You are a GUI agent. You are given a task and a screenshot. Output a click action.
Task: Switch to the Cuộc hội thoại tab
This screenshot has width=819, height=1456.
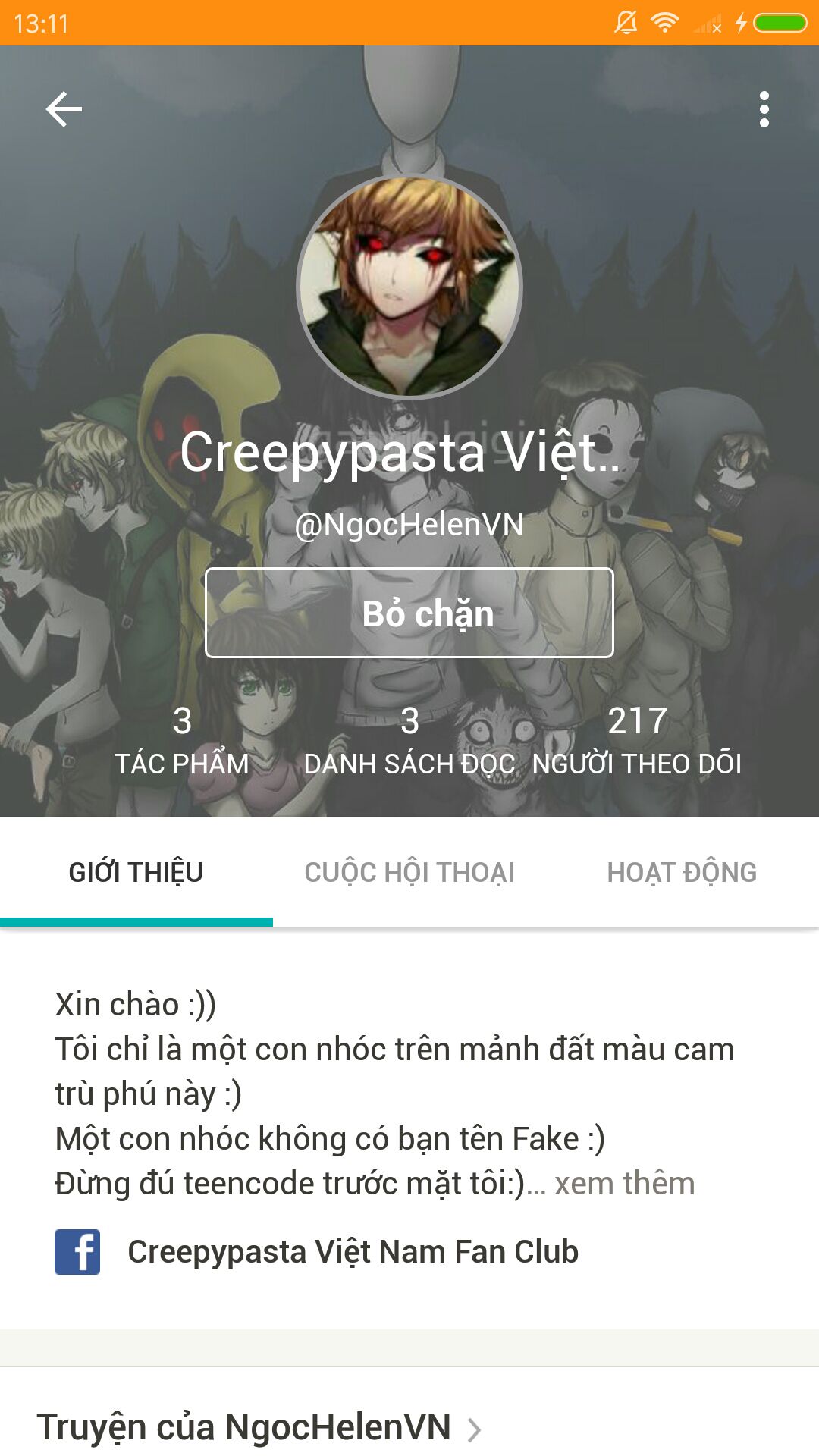409,872
